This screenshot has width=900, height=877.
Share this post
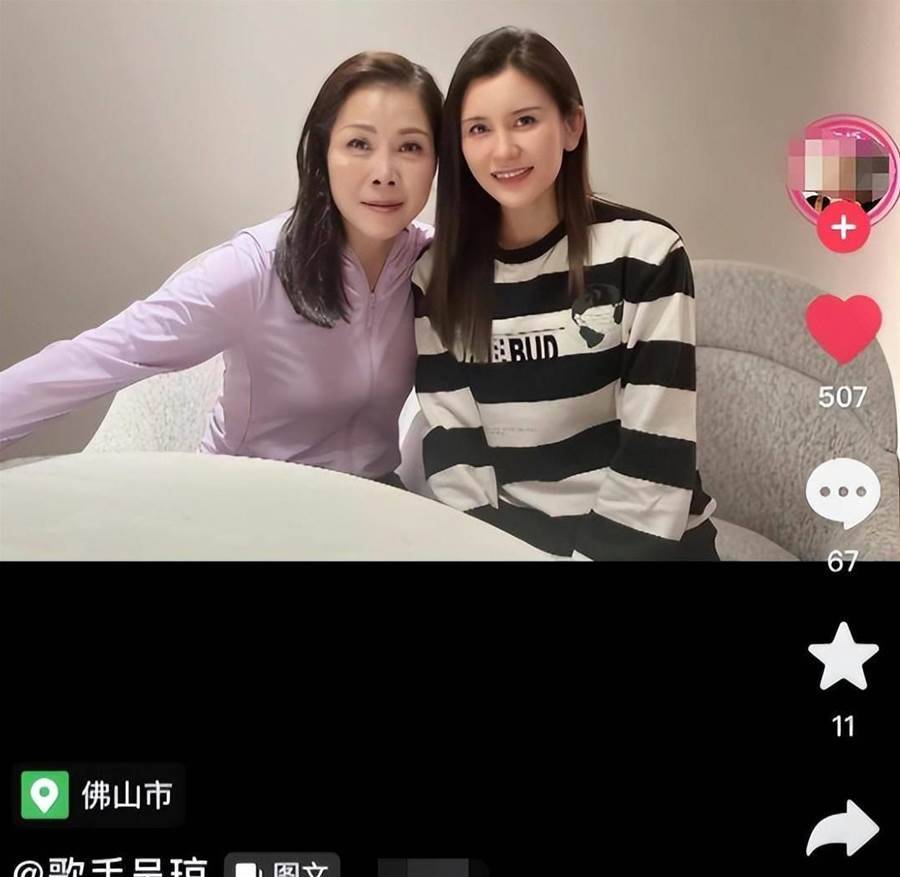coord(843,828)
